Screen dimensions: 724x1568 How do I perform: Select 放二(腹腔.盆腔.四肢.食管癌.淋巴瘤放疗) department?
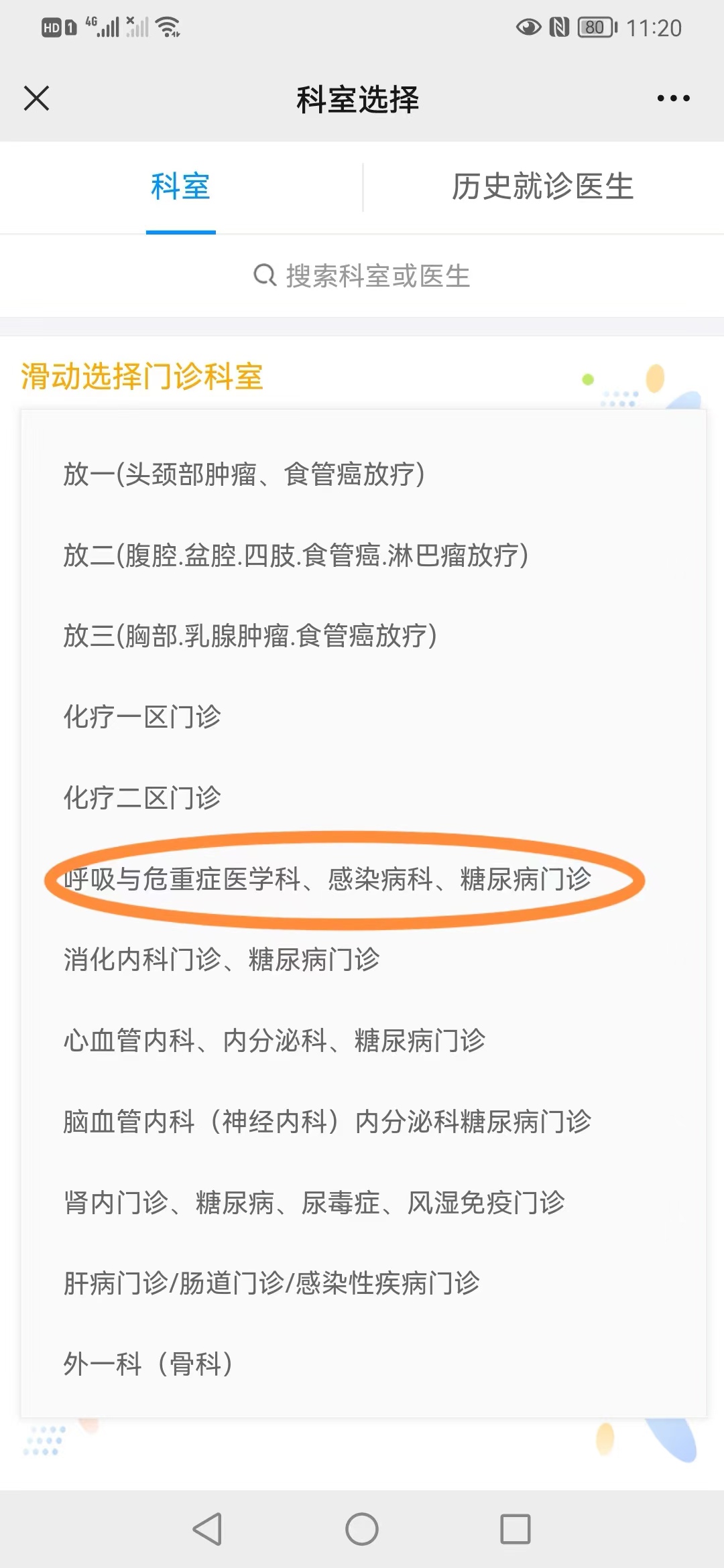296,556
